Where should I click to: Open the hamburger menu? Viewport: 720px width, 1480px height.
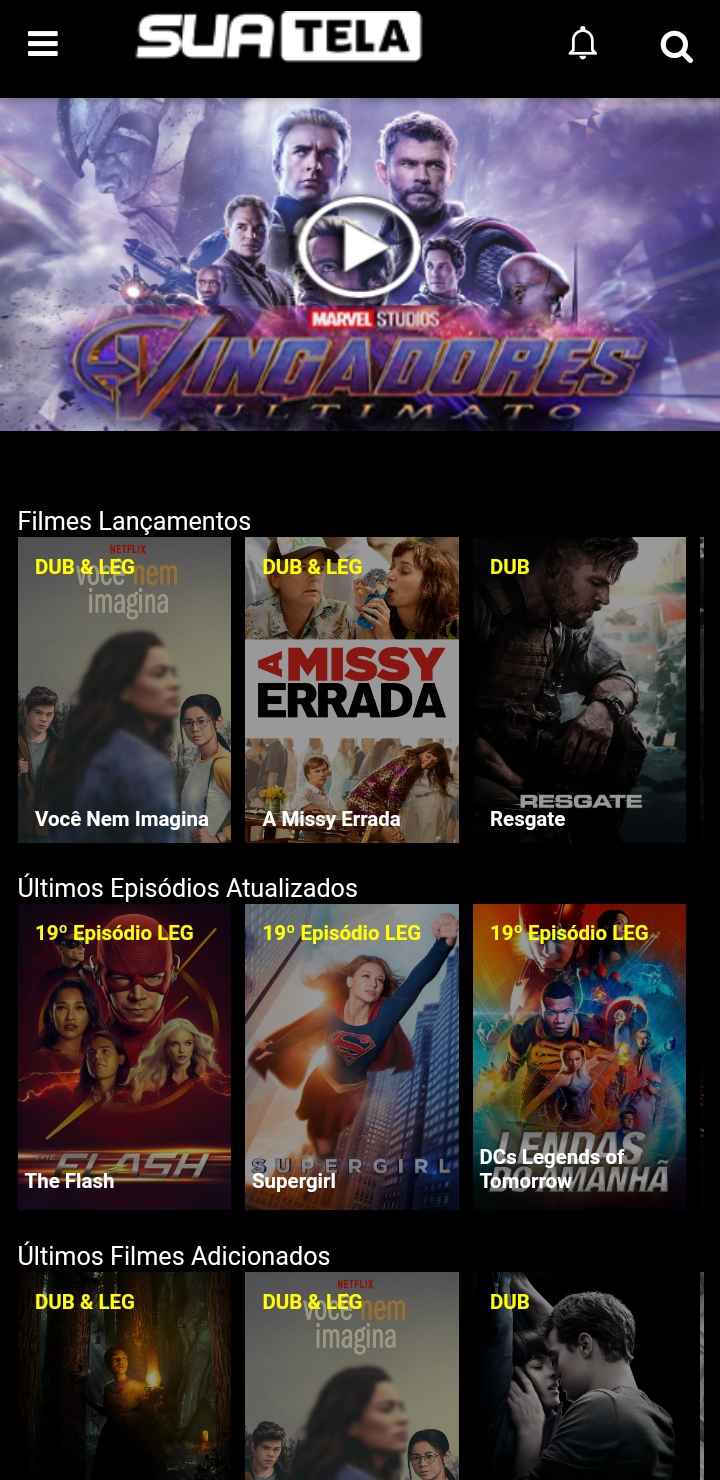43,44
